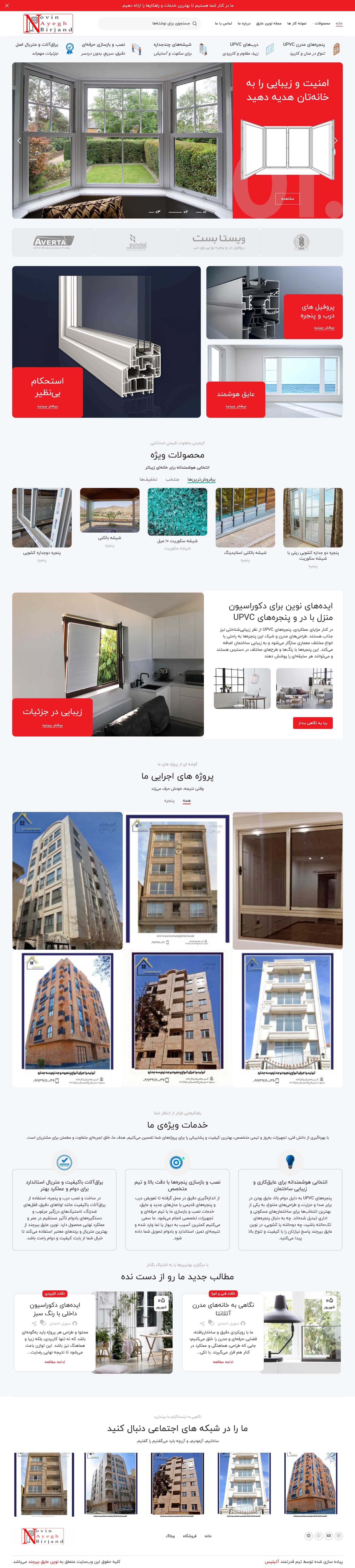Open بیشتر ببینید under استحکام بی‌نظیر

(x=47, y=406)
